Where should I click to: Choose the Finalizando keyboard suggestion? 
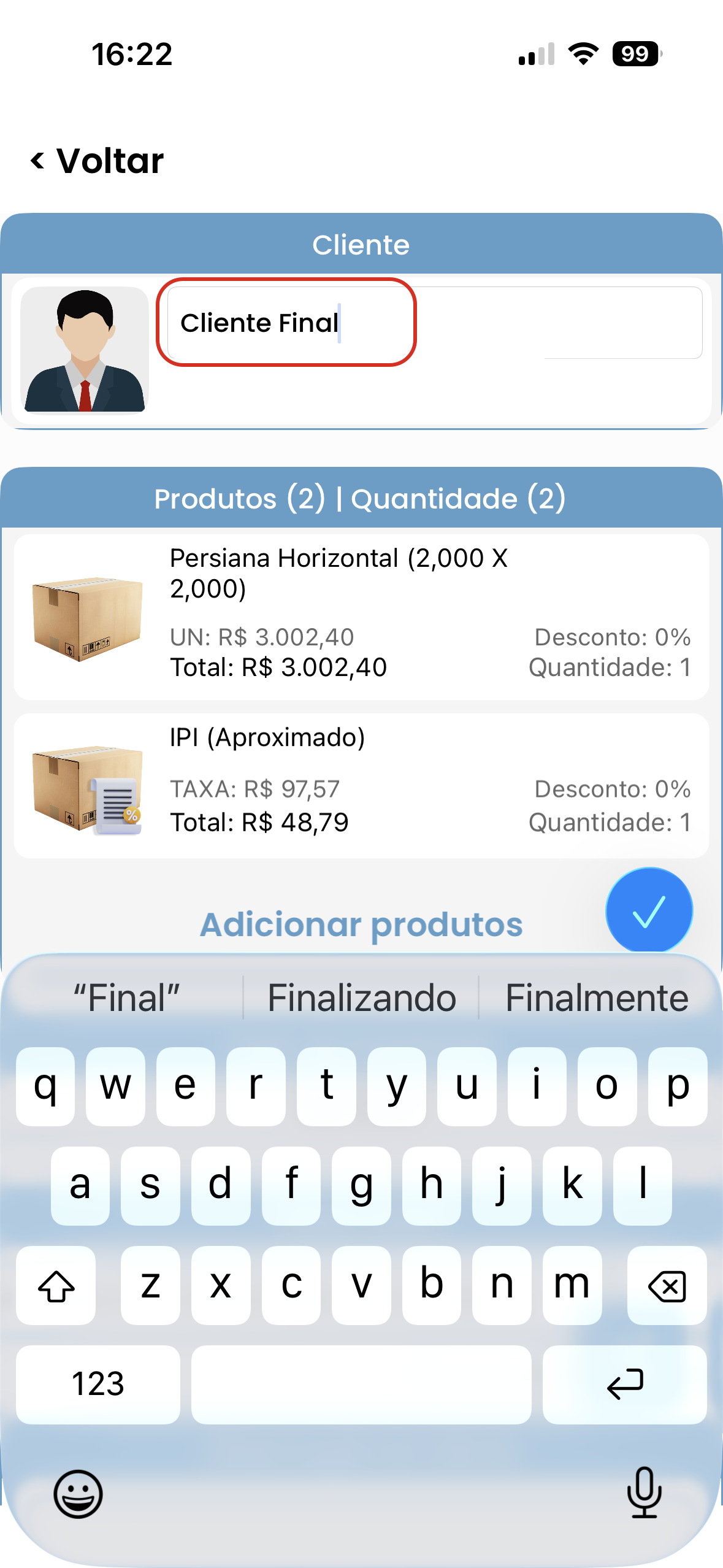click(x=361, y=998)
